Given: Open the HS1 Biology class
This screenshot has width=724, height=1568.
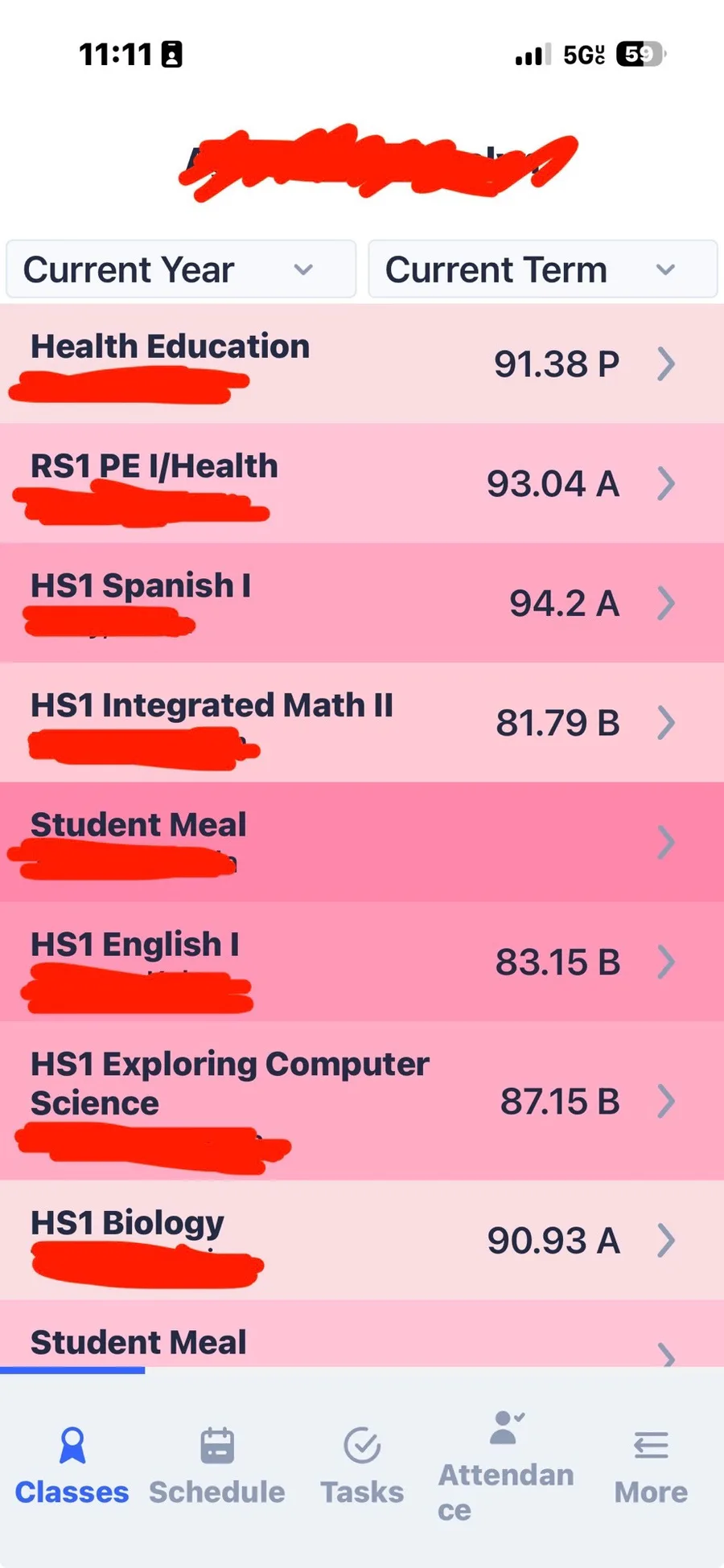Looking at the screenshot, I should pos(362,1240).
